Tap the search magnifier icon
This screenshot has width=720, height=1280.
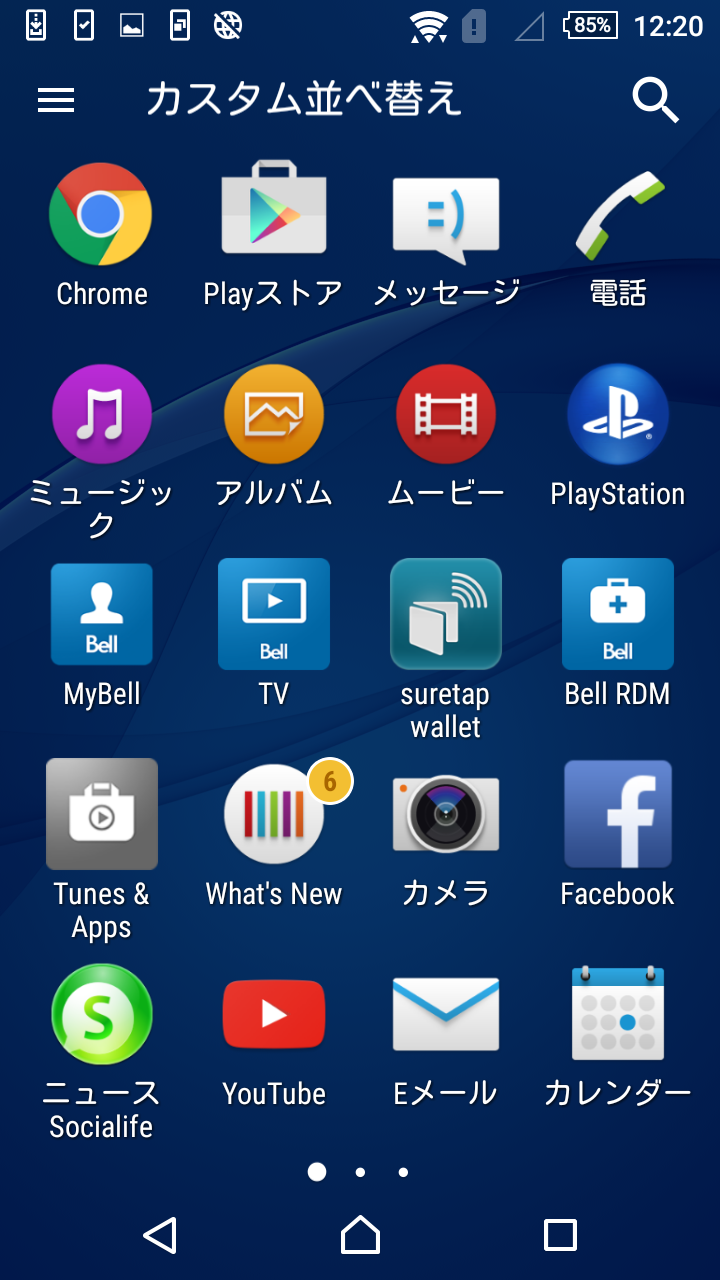tap(656, 100)
